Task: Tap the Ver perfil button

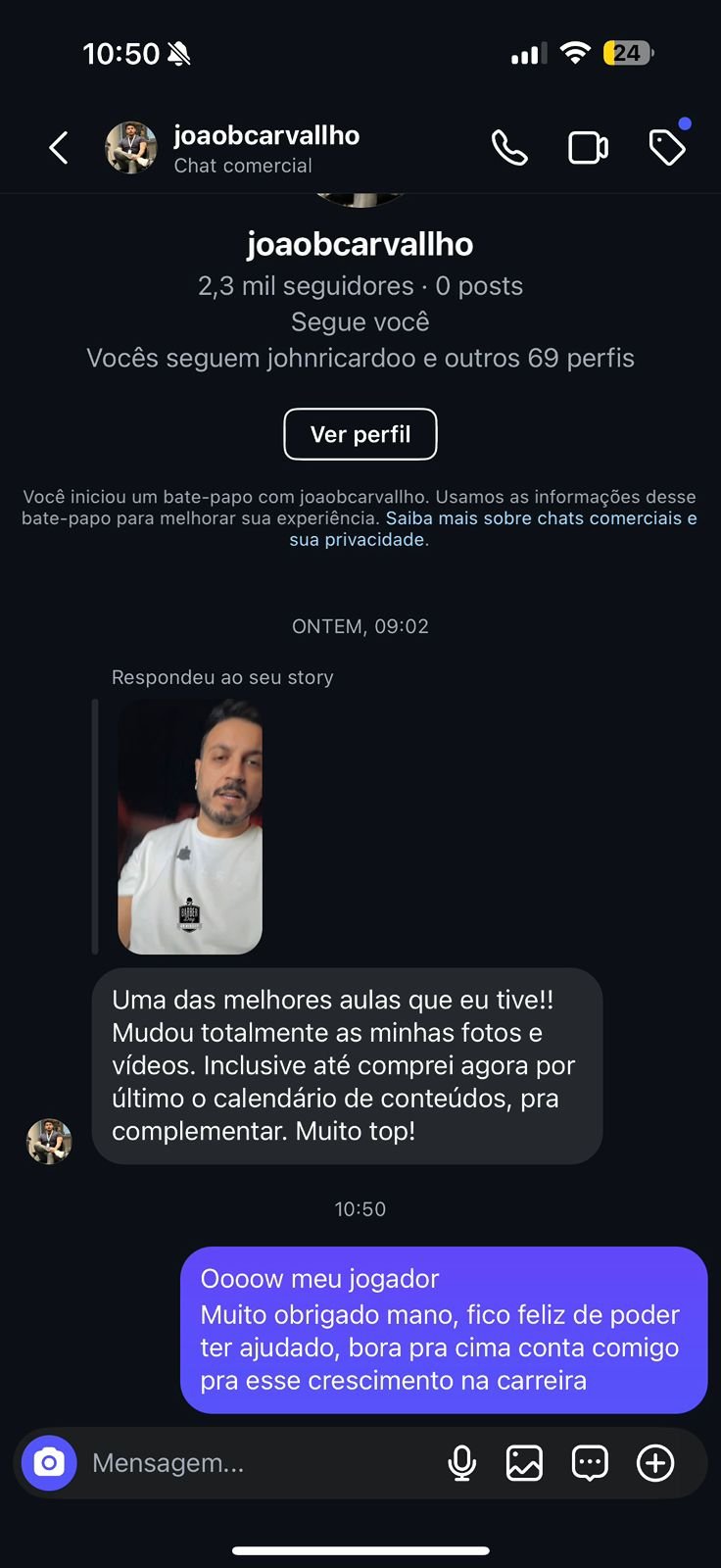Action: 360,434
